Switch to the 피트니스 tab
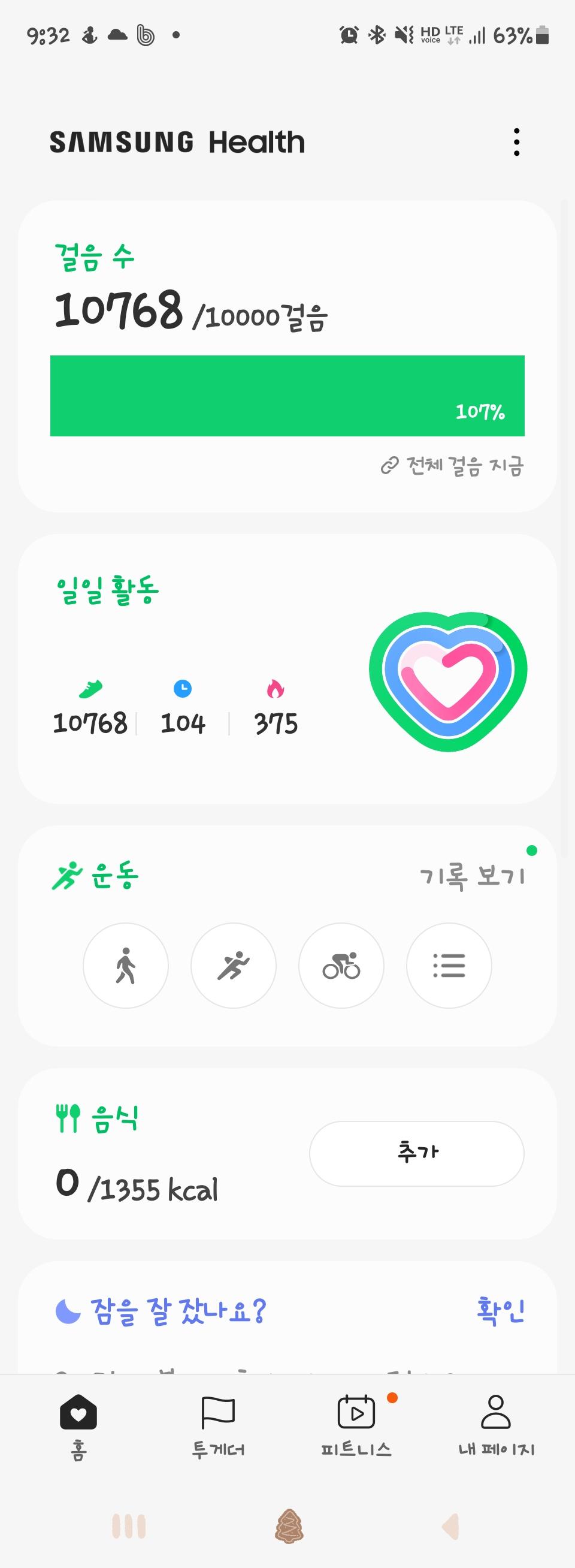 [356, 1425]
